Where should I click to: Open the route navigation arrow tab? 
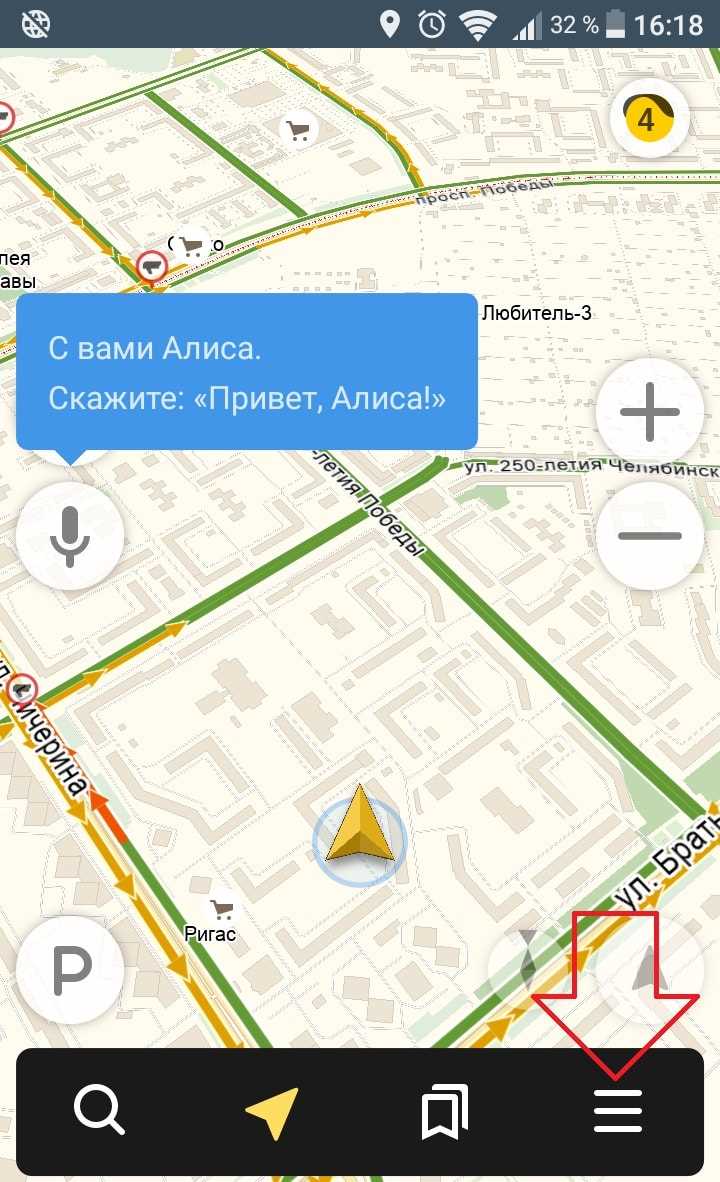click(271, 1112)
